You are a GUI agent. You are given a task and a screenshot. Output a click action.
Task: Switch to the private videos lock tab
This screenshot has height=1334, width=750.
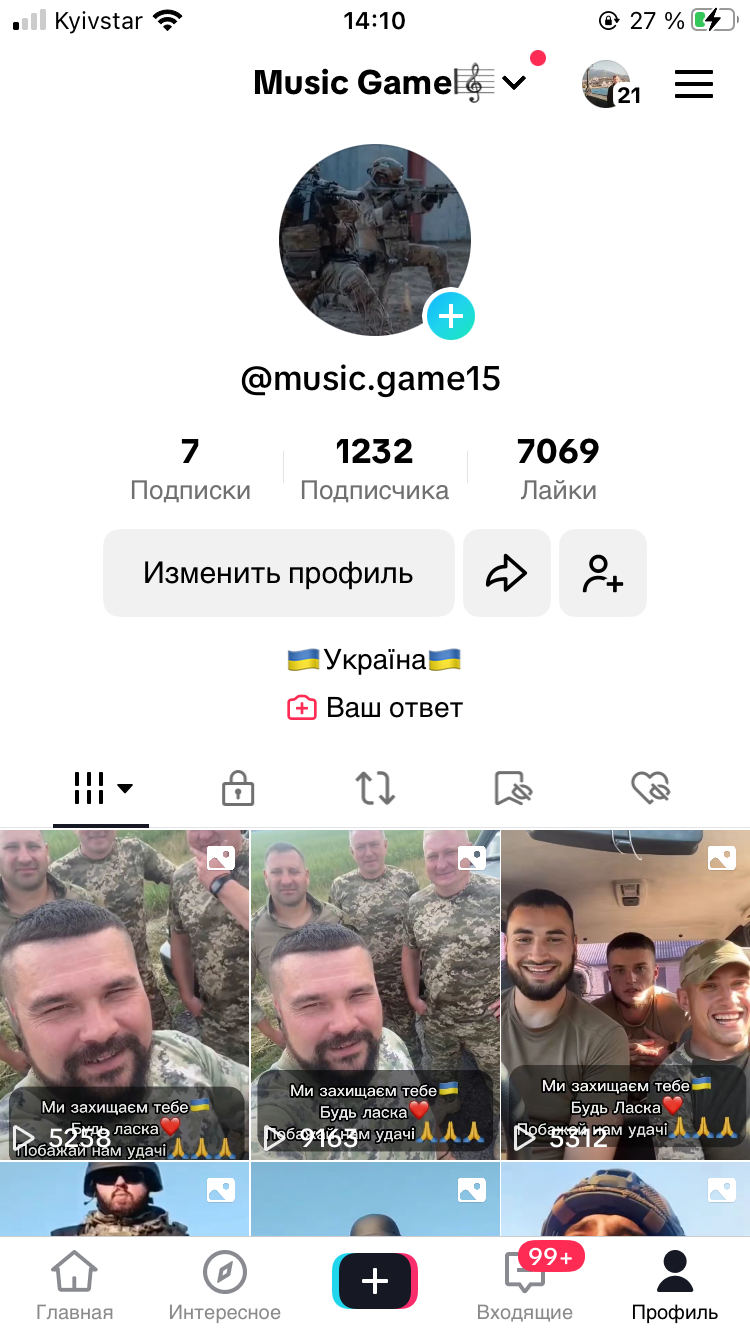[238, 788]
